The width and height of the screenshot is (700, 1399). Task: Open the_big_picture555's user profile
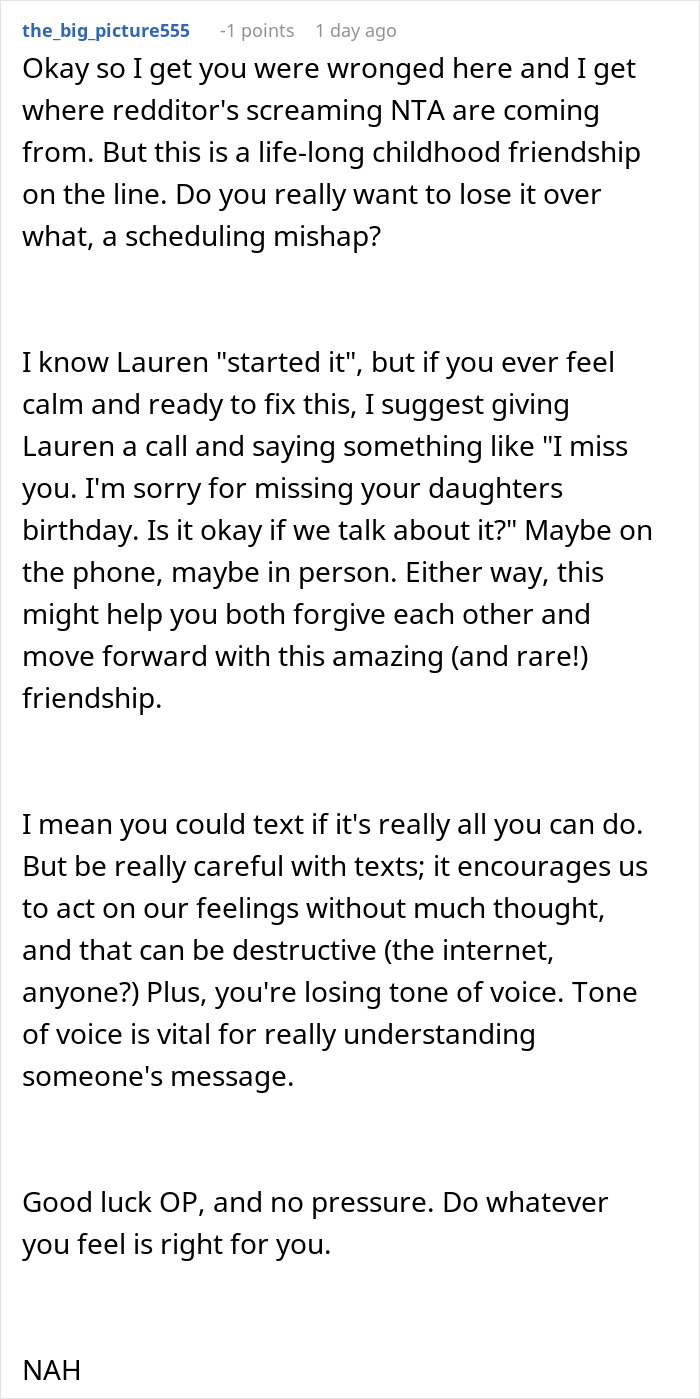point(106,31)
